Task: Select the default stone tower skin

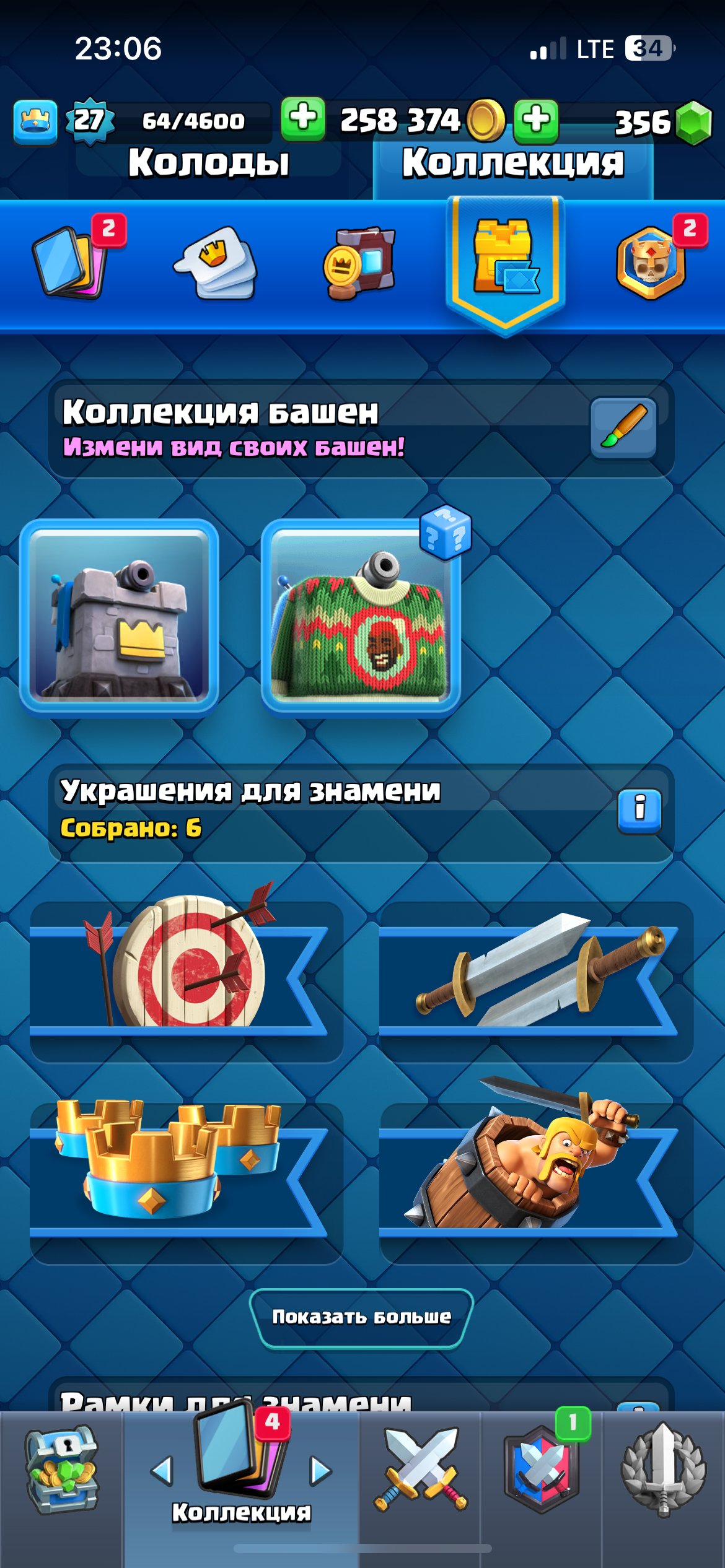Action: click(x=119, y=616)
